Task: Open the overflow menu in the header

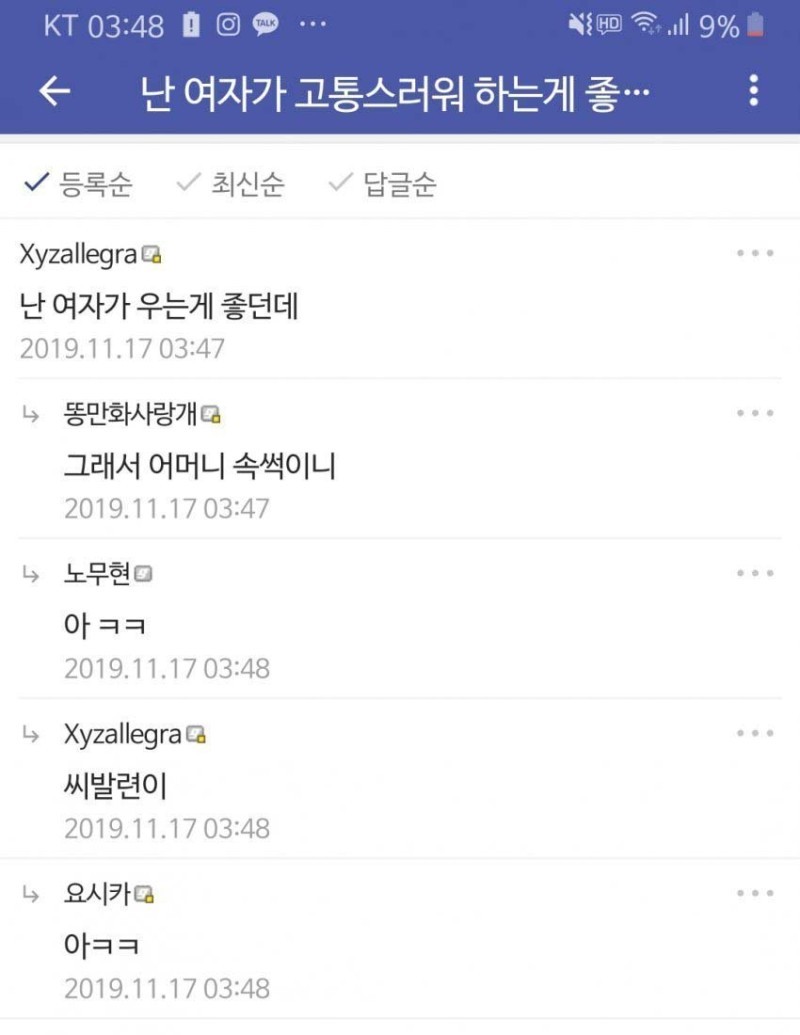Action: pos(754,92)
